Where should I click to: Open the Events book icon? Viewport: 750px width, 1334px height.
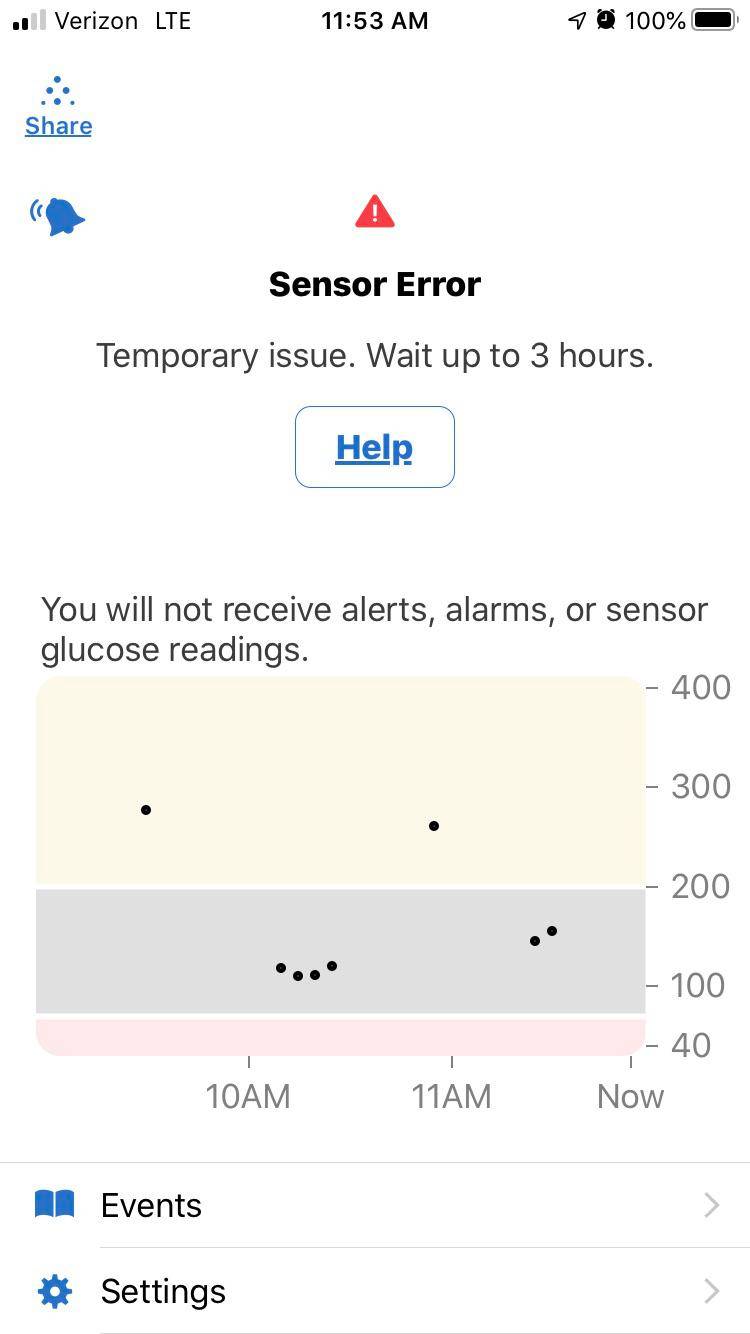53,1204
